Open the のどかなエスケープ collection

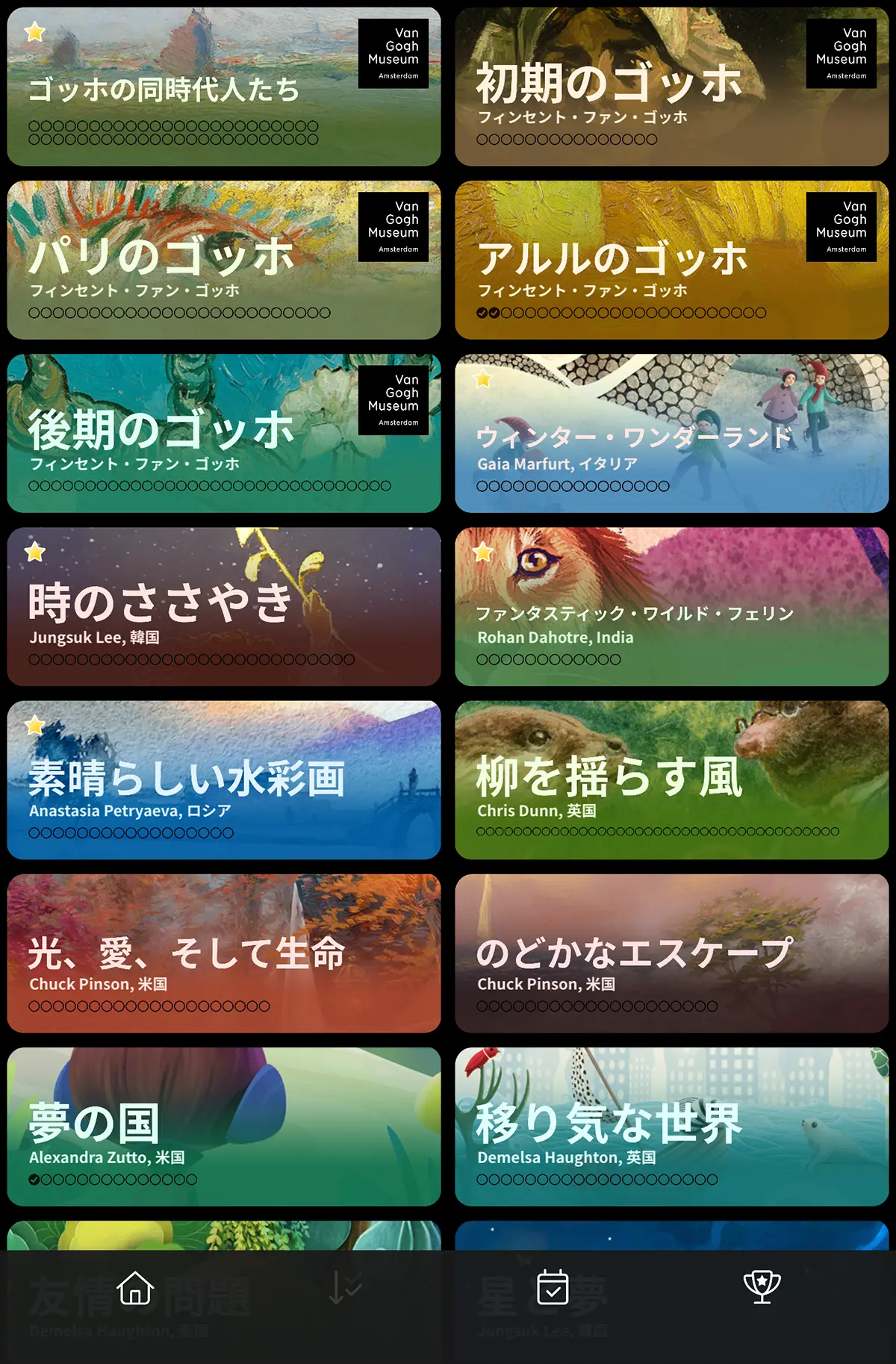[x=672, y=953]
